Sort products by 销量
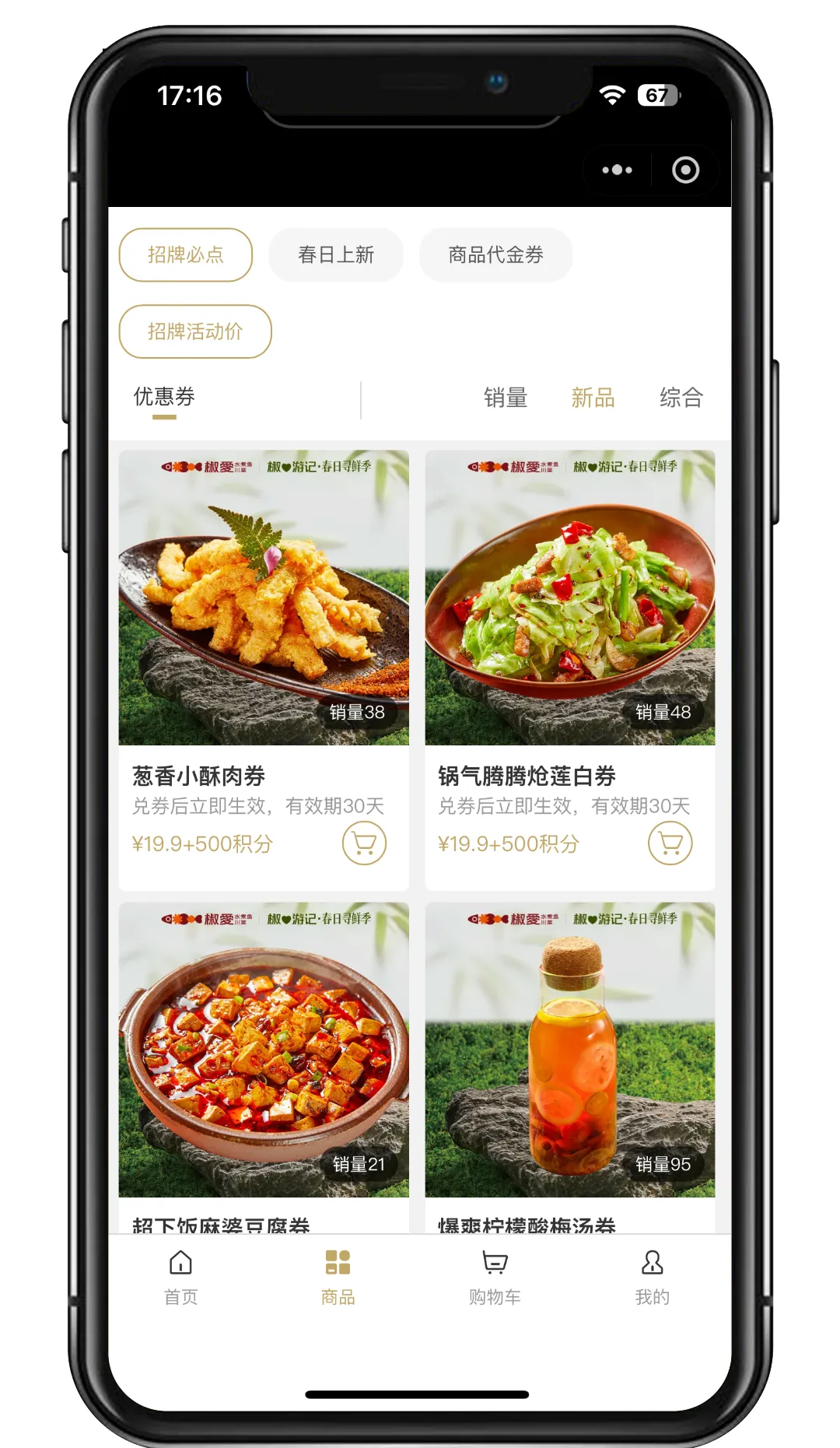Image resolution: width=840 pixels, height=1448 pixels. tap(506, 398)
